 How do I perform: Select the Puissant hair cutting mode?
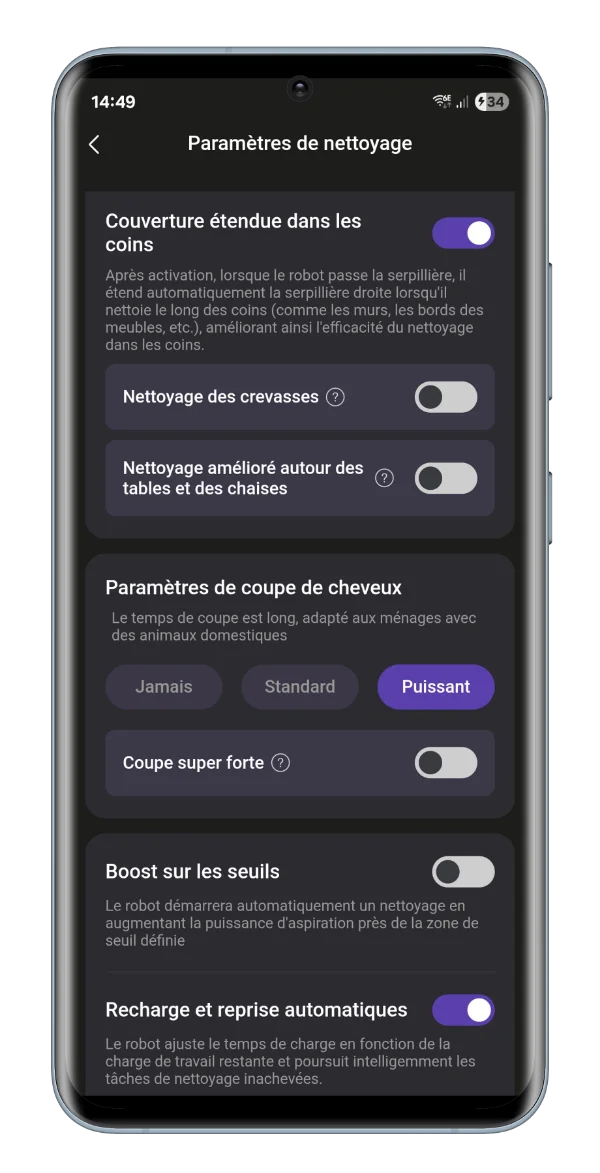click(435, 687)
